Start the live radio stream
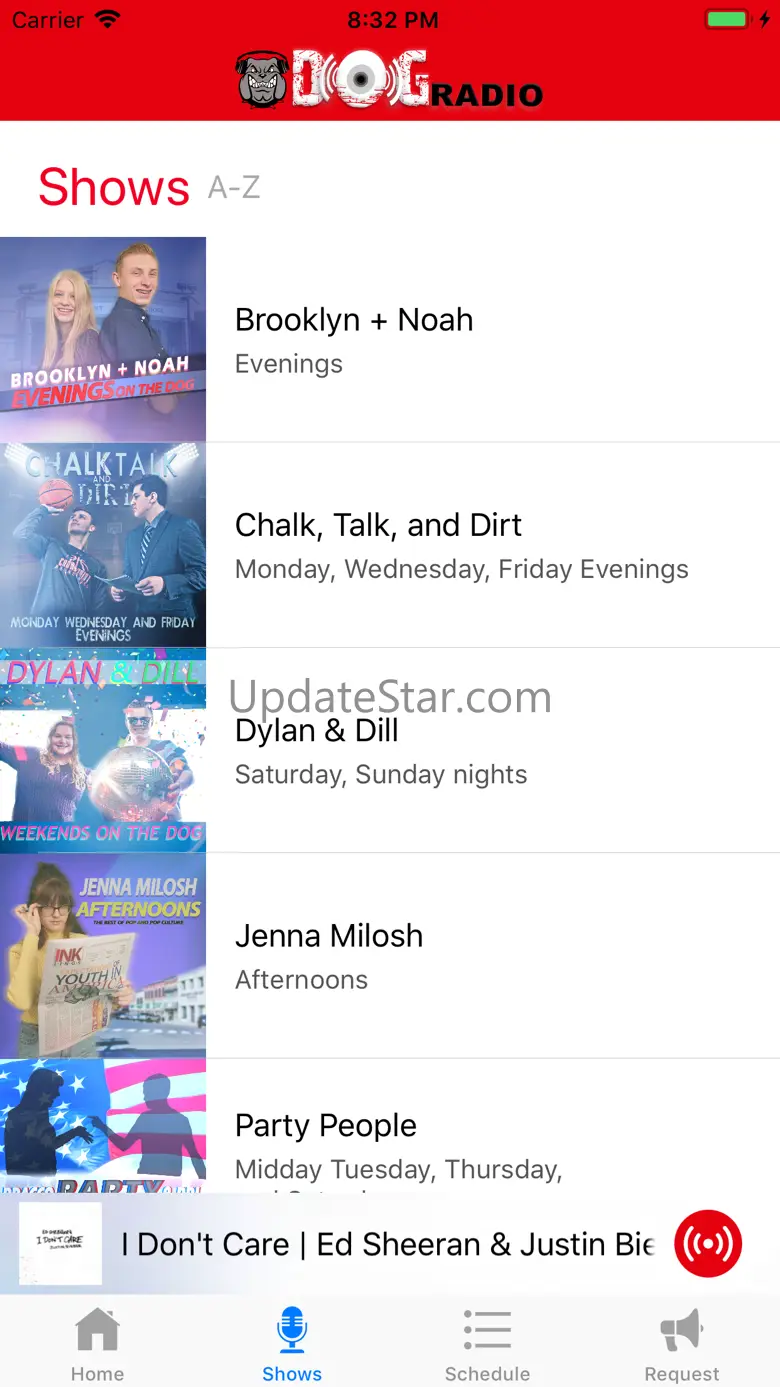Screen dimensions: 780x1387 [708, 1244]
